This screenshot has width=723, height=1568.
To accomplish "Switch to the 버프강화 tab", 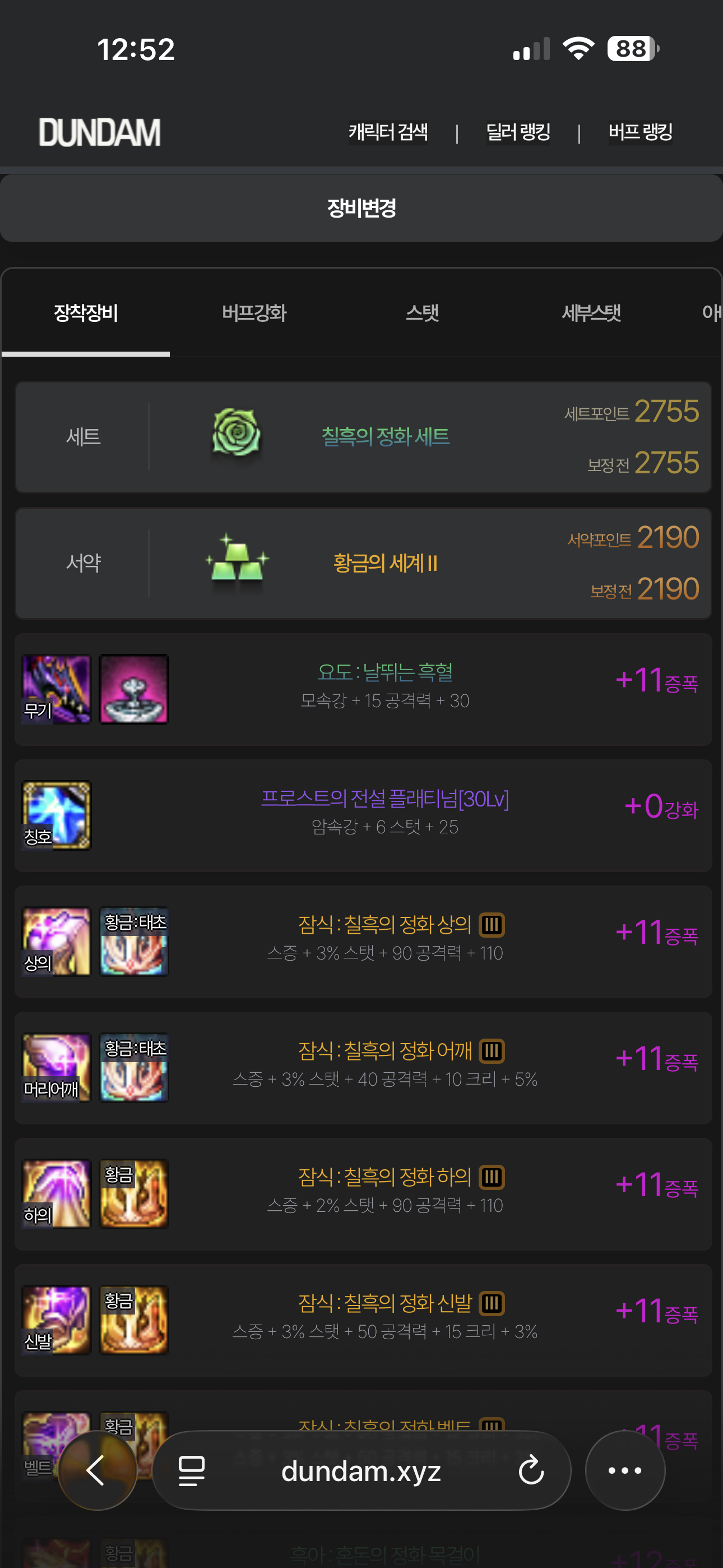I will [254, 313].
